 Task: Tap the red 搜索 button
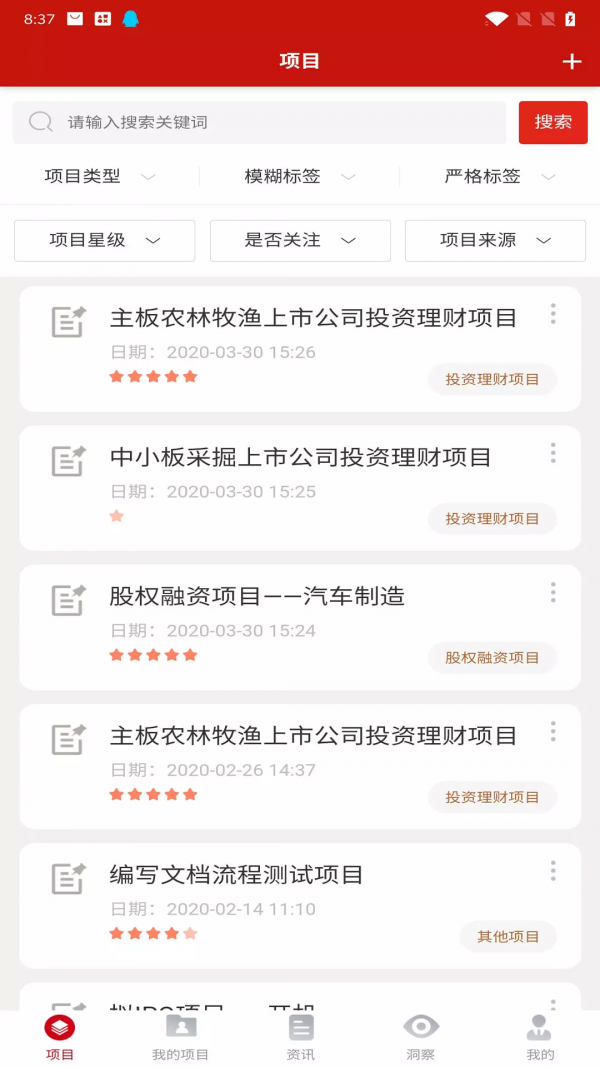[553, 122]
